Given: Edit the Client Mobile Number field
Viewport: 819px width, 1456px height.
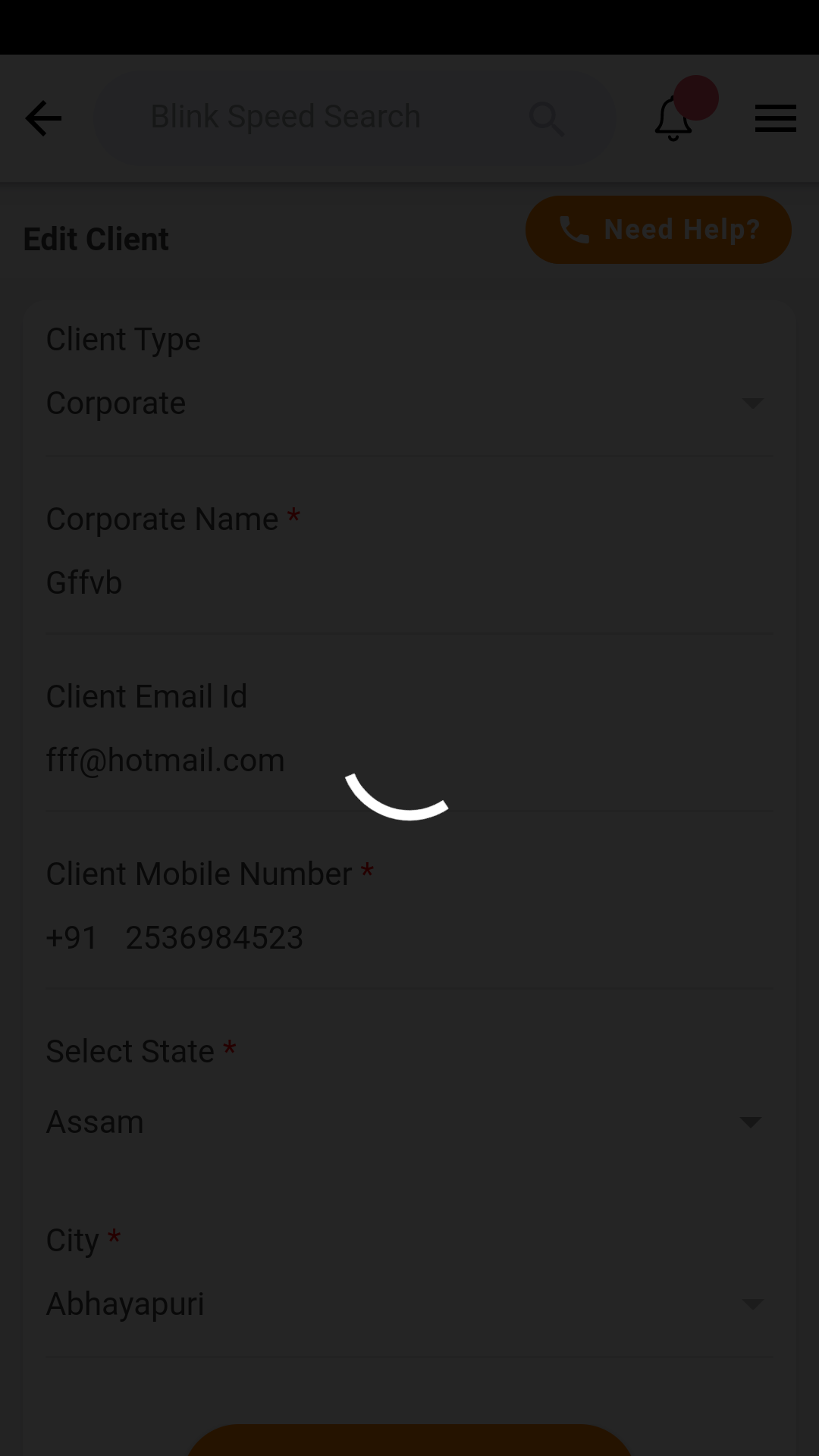Looking at the screenshot, I should [x=447, y=938].
